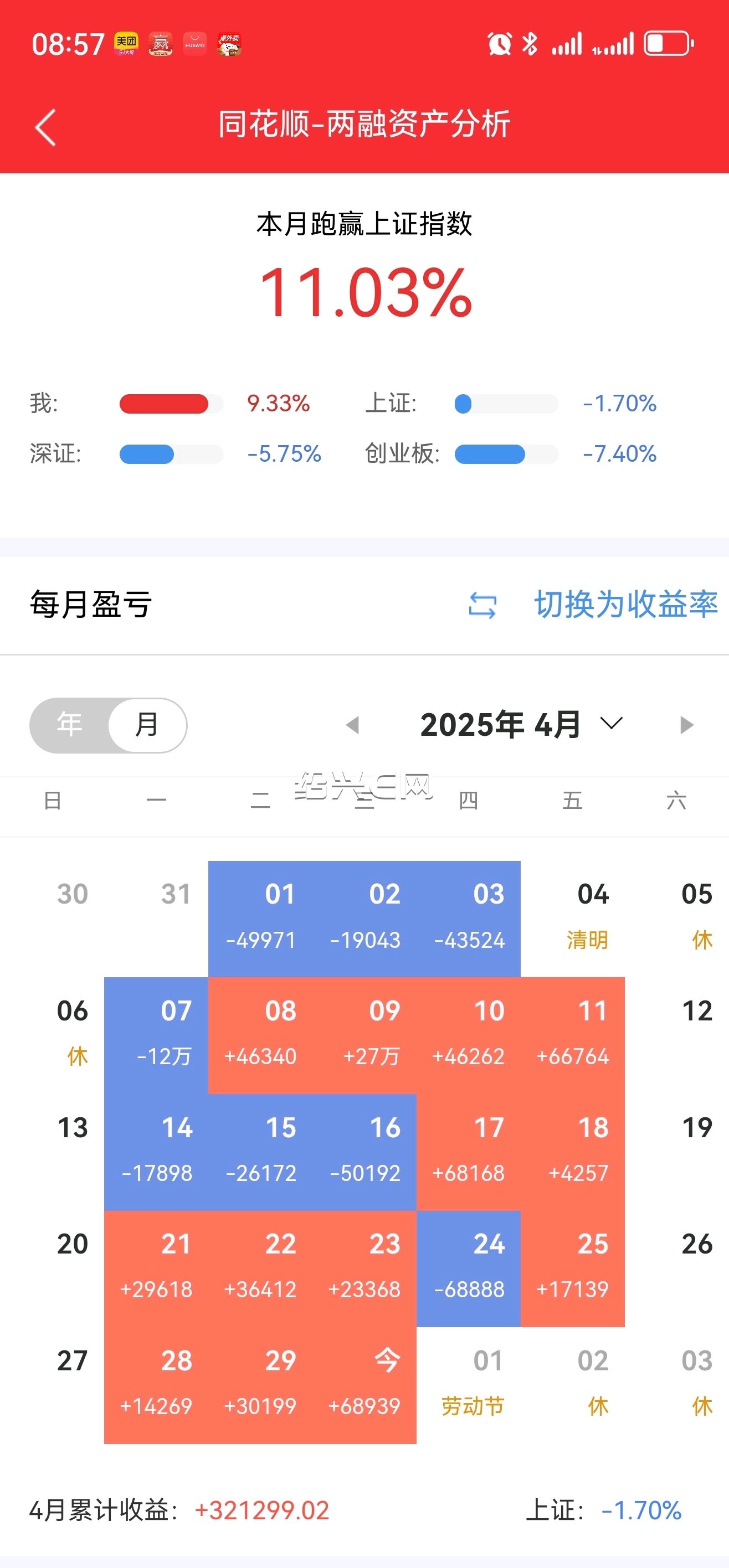729x1568 pixels.
Task: View today's entry showing +68939
Action: tap(364, 1385)
